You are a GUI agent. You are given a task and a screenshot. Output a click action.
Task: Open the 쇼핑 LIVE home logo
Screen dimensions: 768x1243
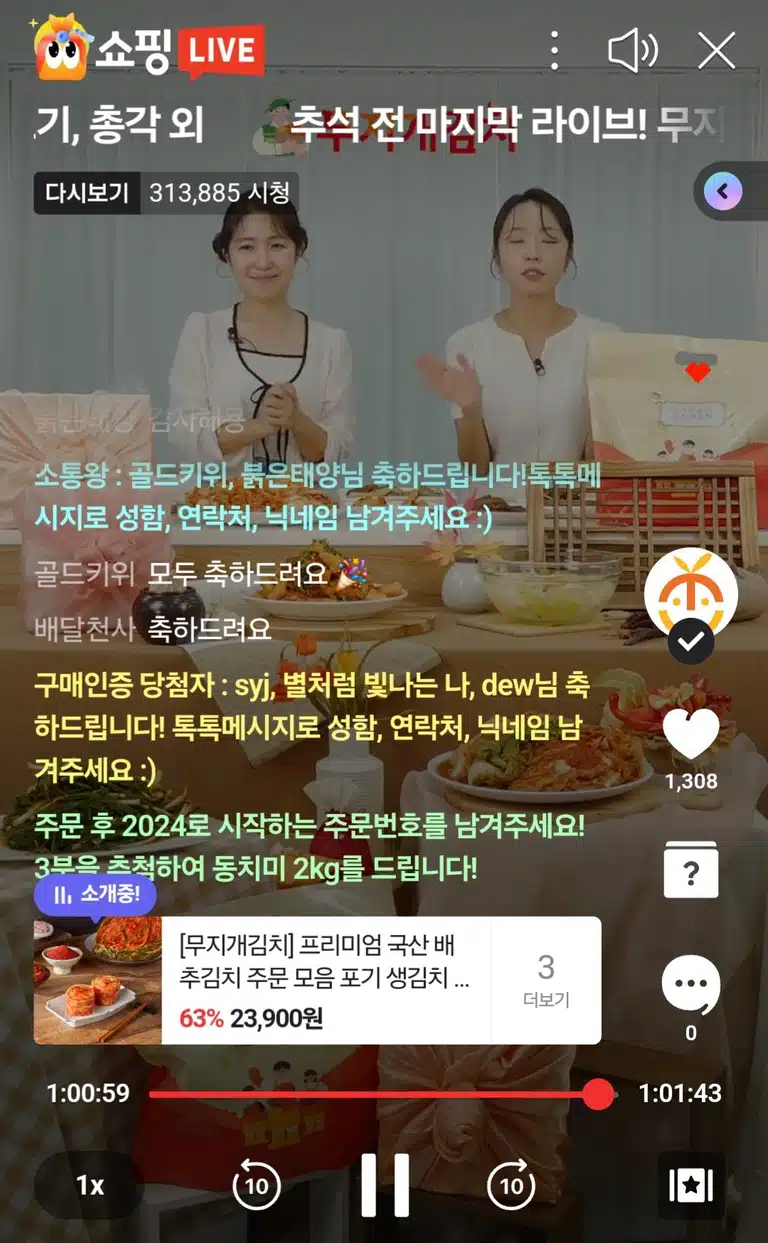pyautogui.click(x=150, y=48)
